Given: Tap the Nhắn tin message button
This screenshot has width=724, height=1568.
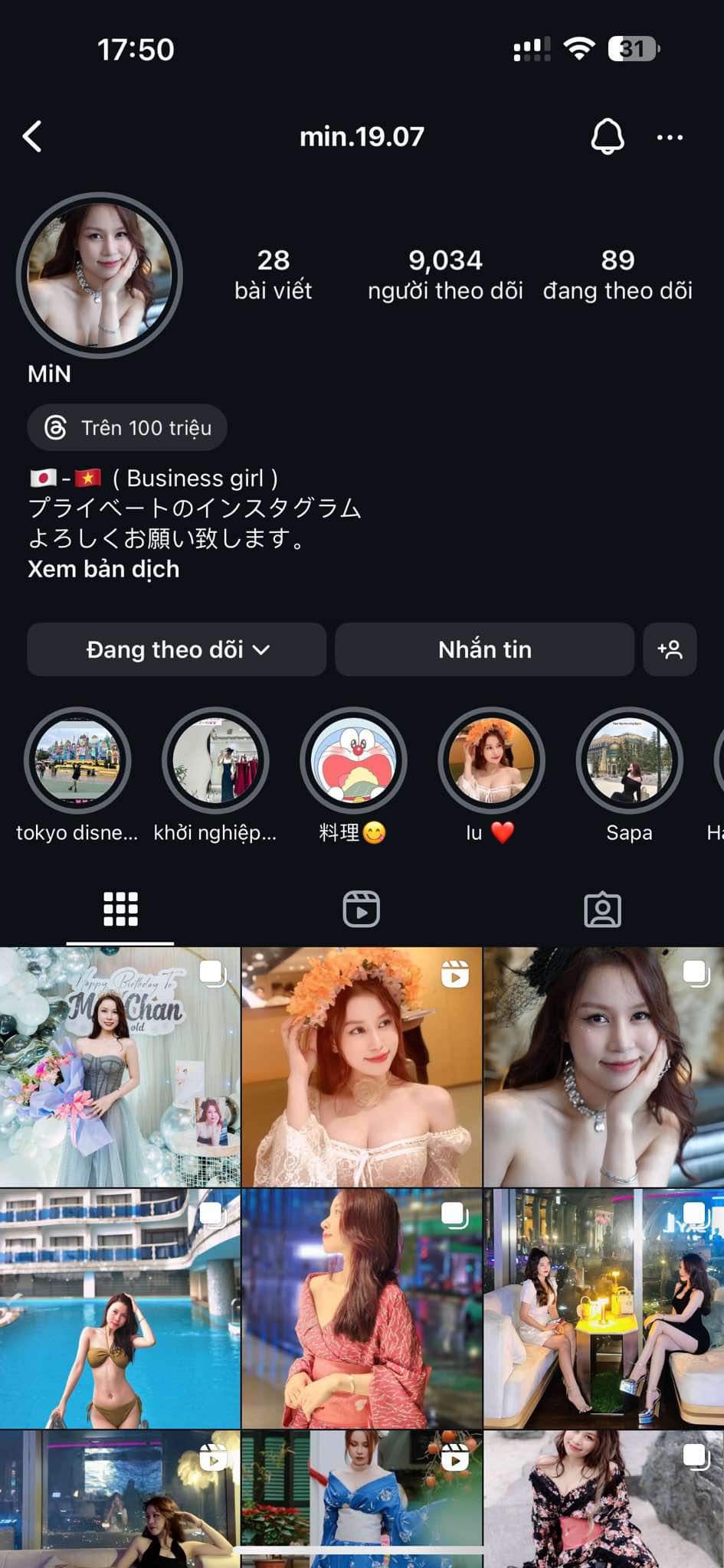Looking at the screenshot, I should click(x=484, y=650).
